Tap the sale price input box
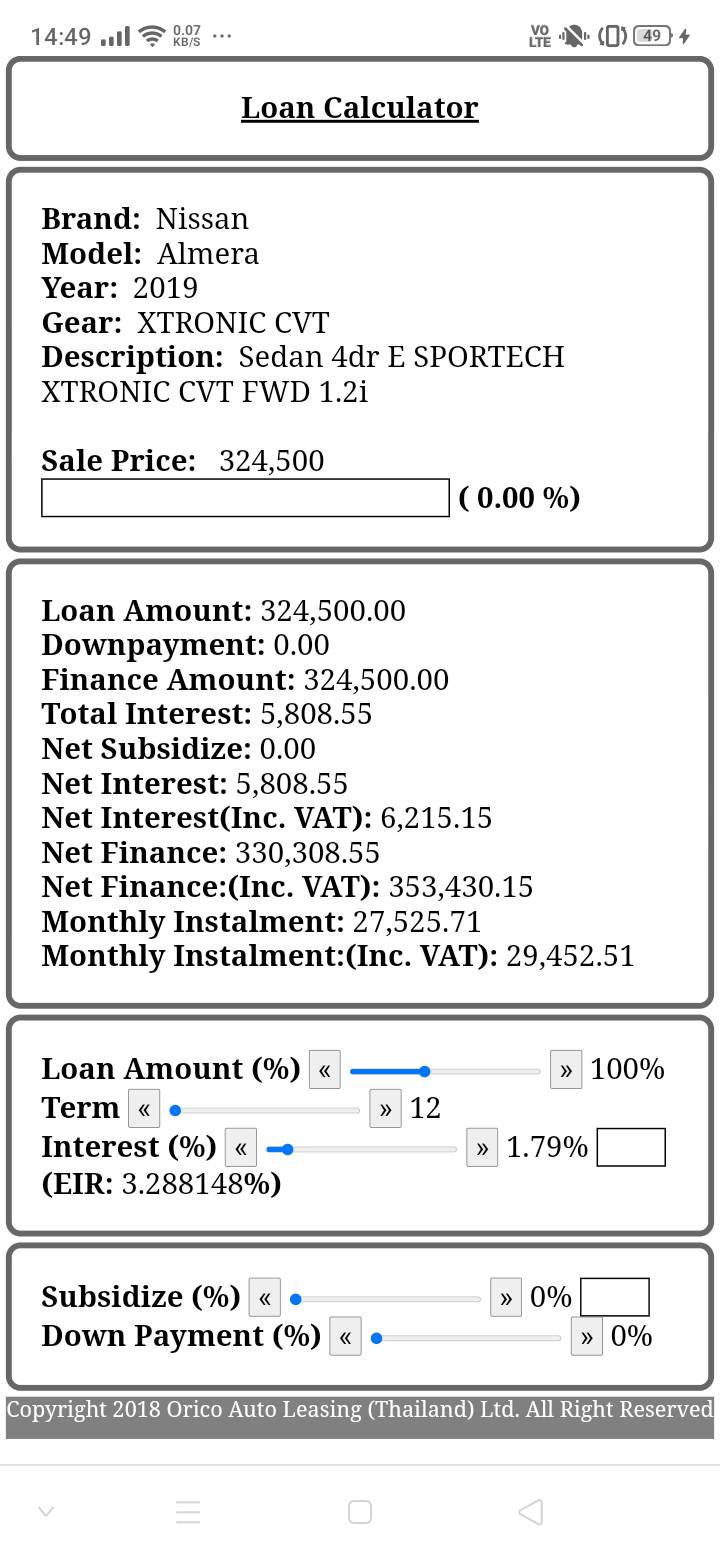Screen dimensions: 720x1560 (245, 498)
